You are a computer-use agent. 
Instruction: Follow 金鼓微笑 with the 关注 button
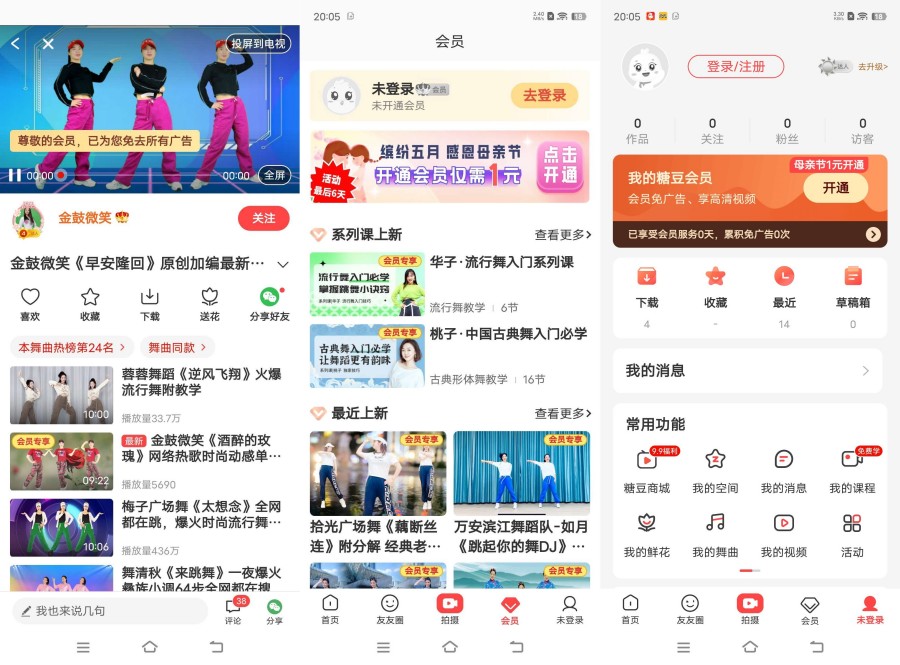(263, 218)
